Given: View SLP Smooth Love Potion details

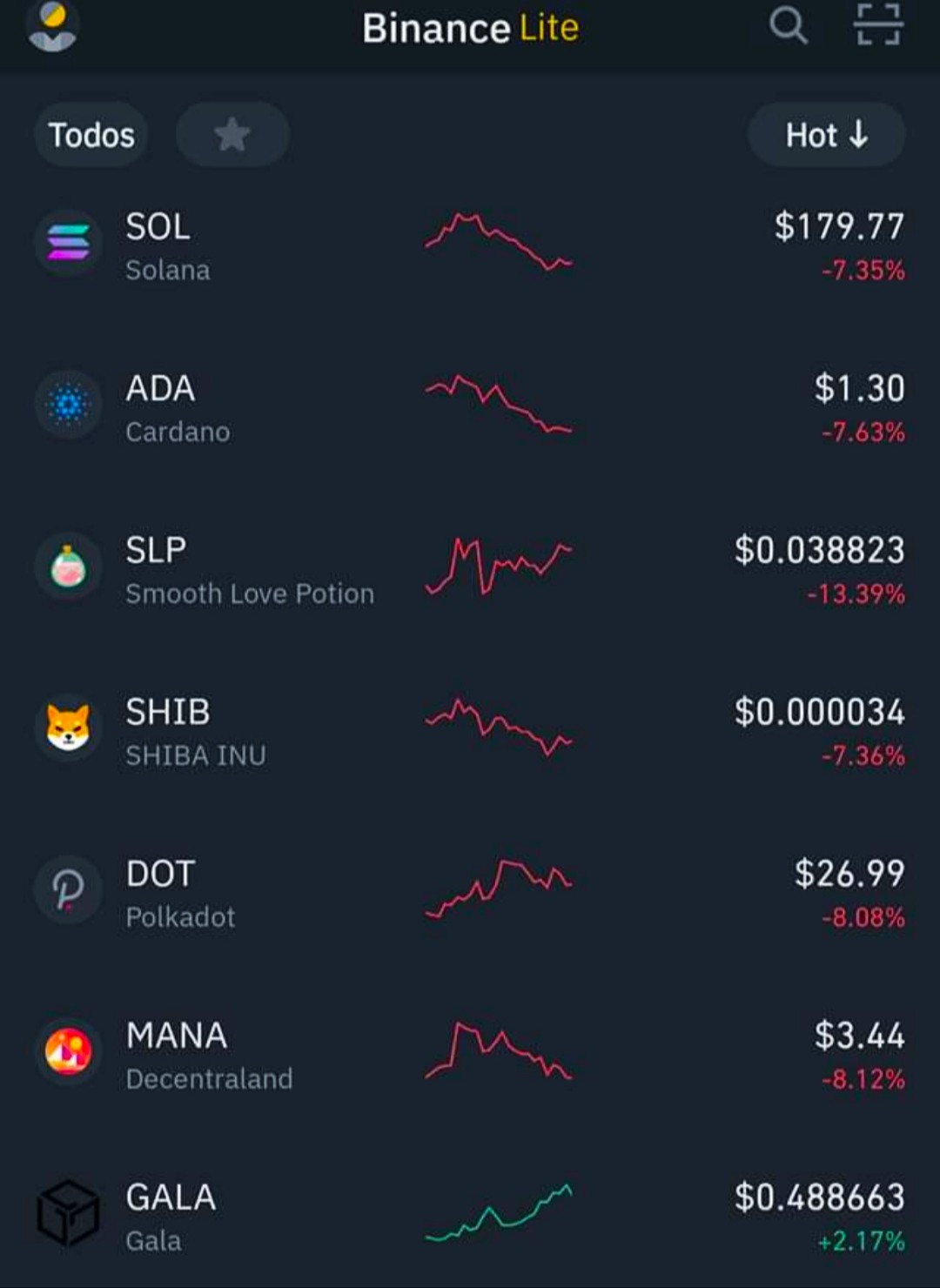Looking at the screenshot, I should click(x=470, y=570).
